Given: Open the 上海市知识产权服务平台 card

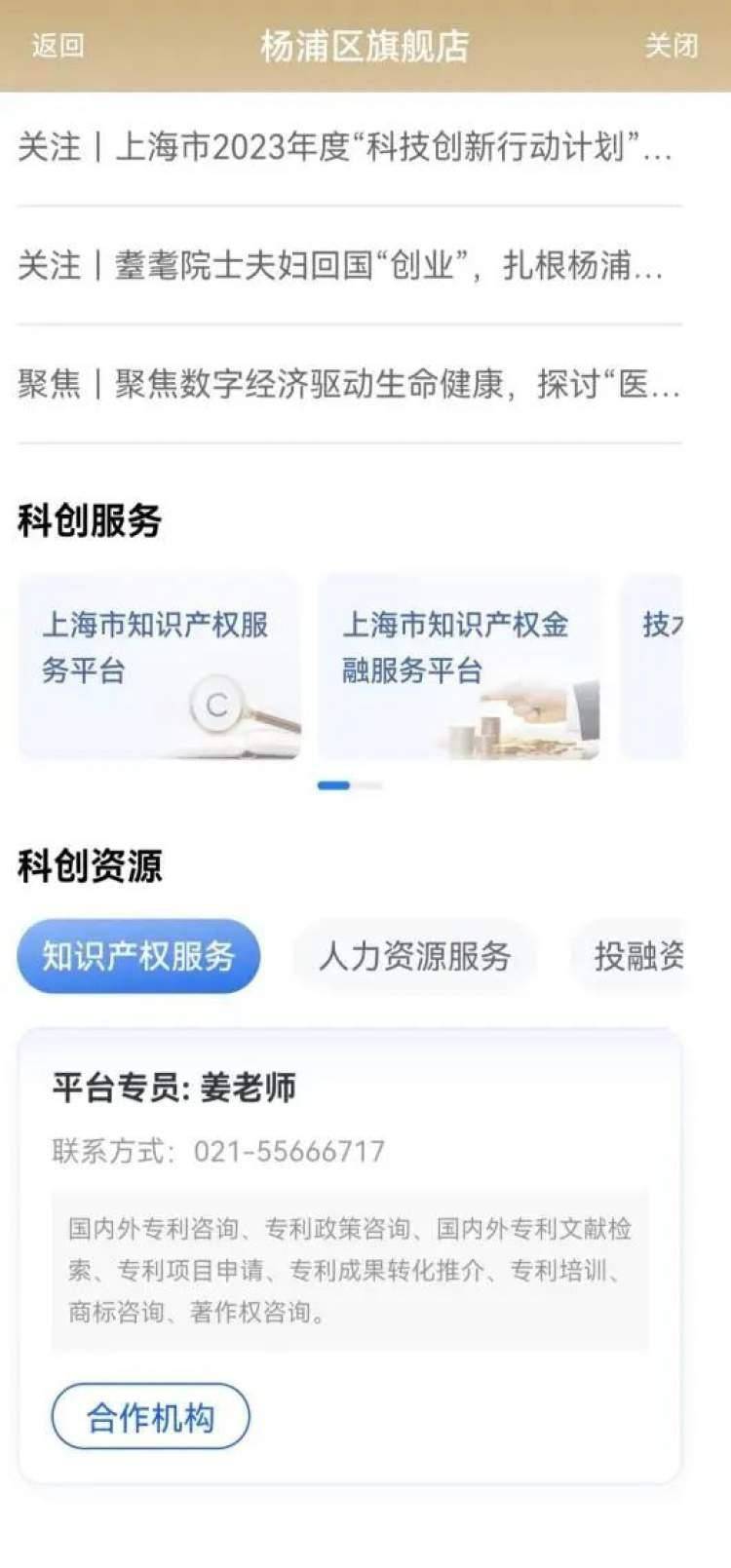Looking at the screenshot, I should pos(159,667).
